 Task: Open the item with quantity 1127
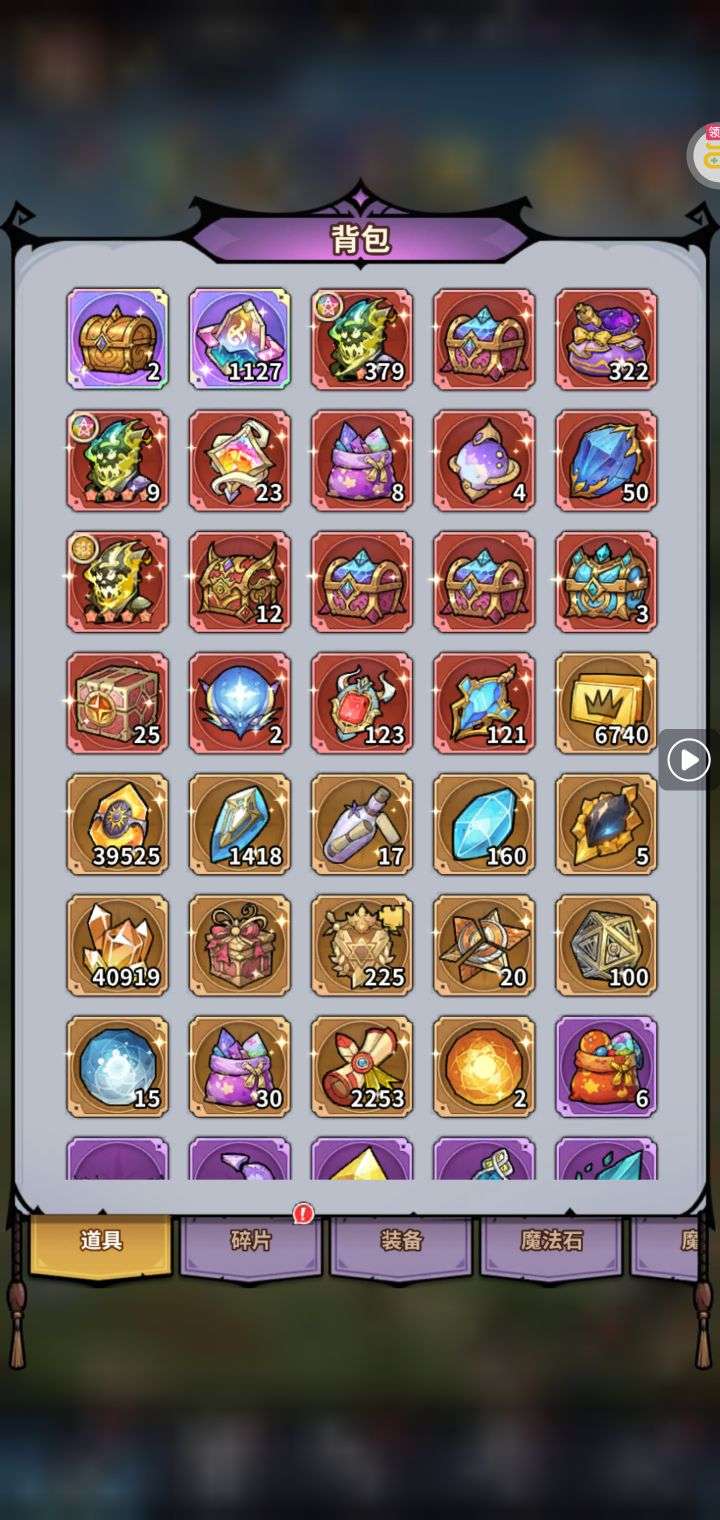(x=240, y=339)
